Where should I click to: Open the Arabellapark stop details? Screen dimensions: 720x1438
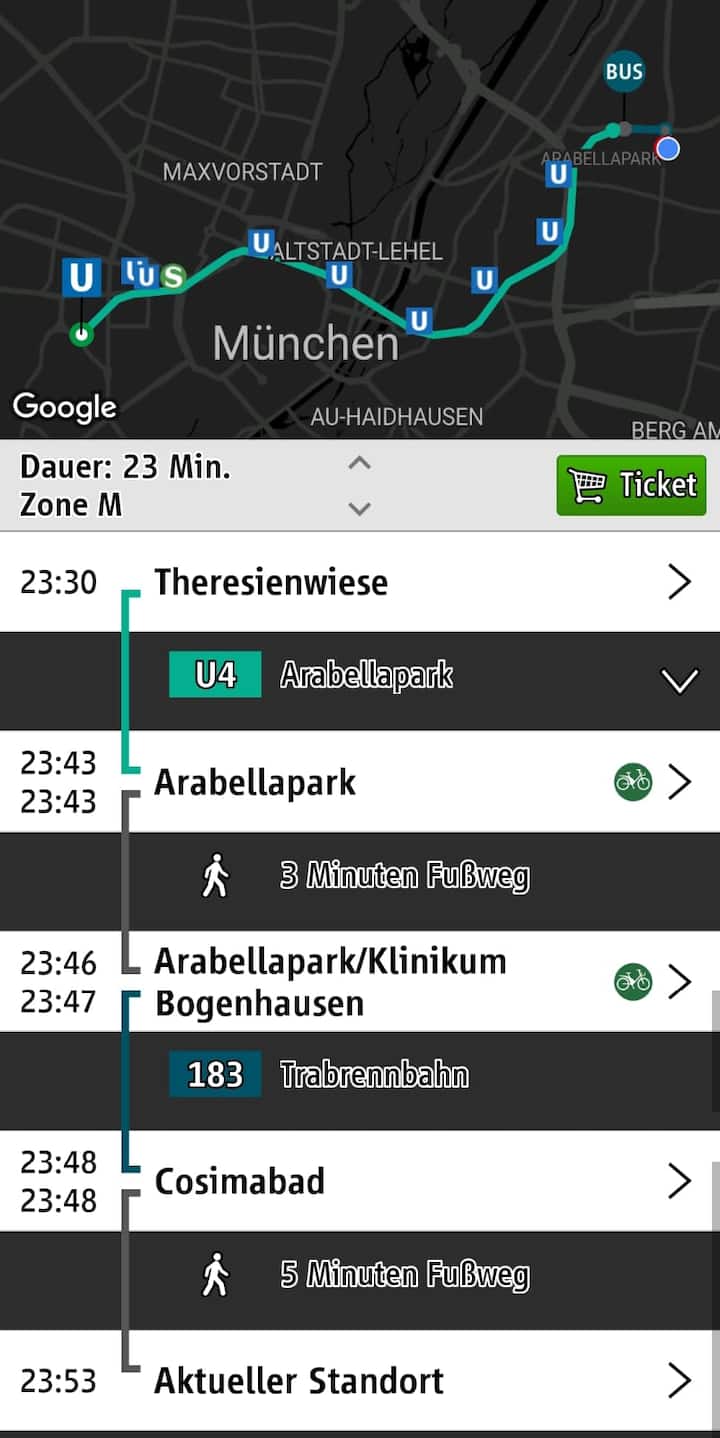(x=679, y=781)
